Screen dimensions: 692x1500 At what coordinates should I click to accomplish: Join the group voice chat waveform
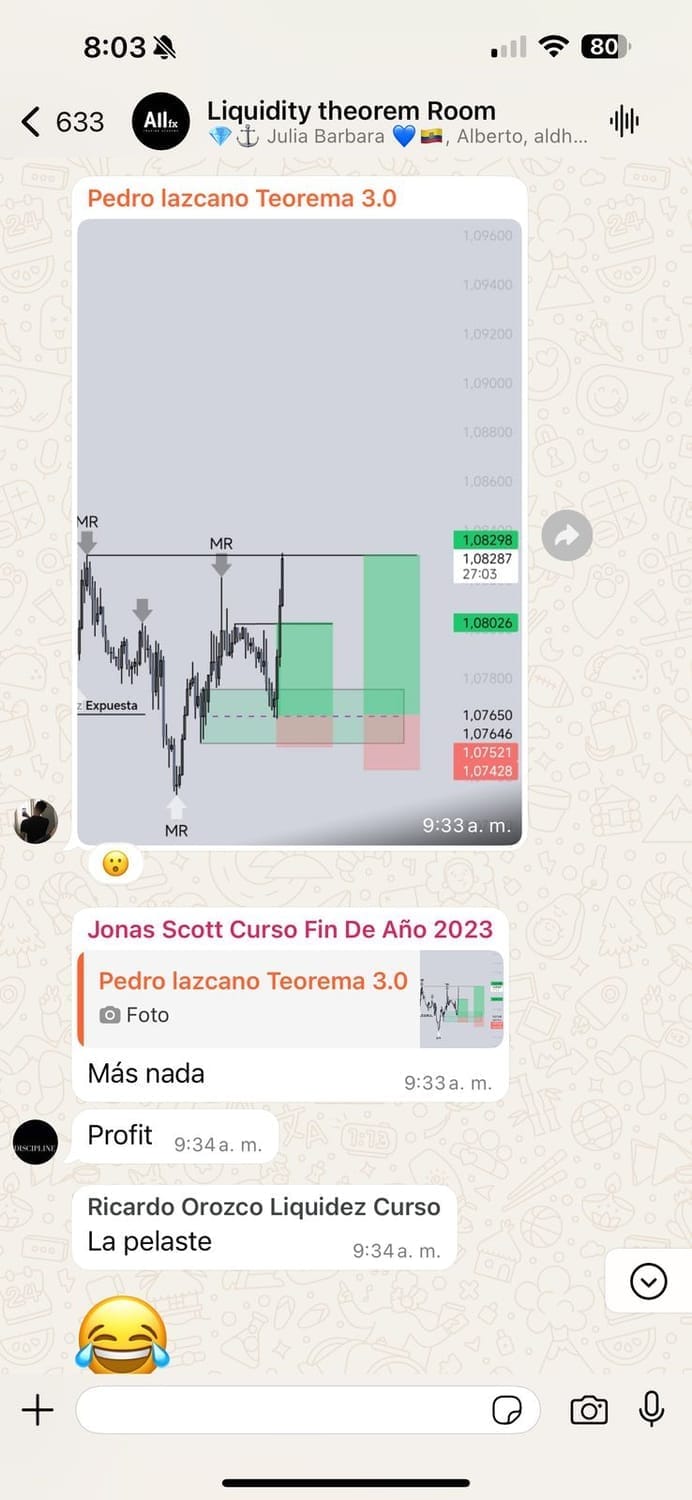[x=624, y=122]
